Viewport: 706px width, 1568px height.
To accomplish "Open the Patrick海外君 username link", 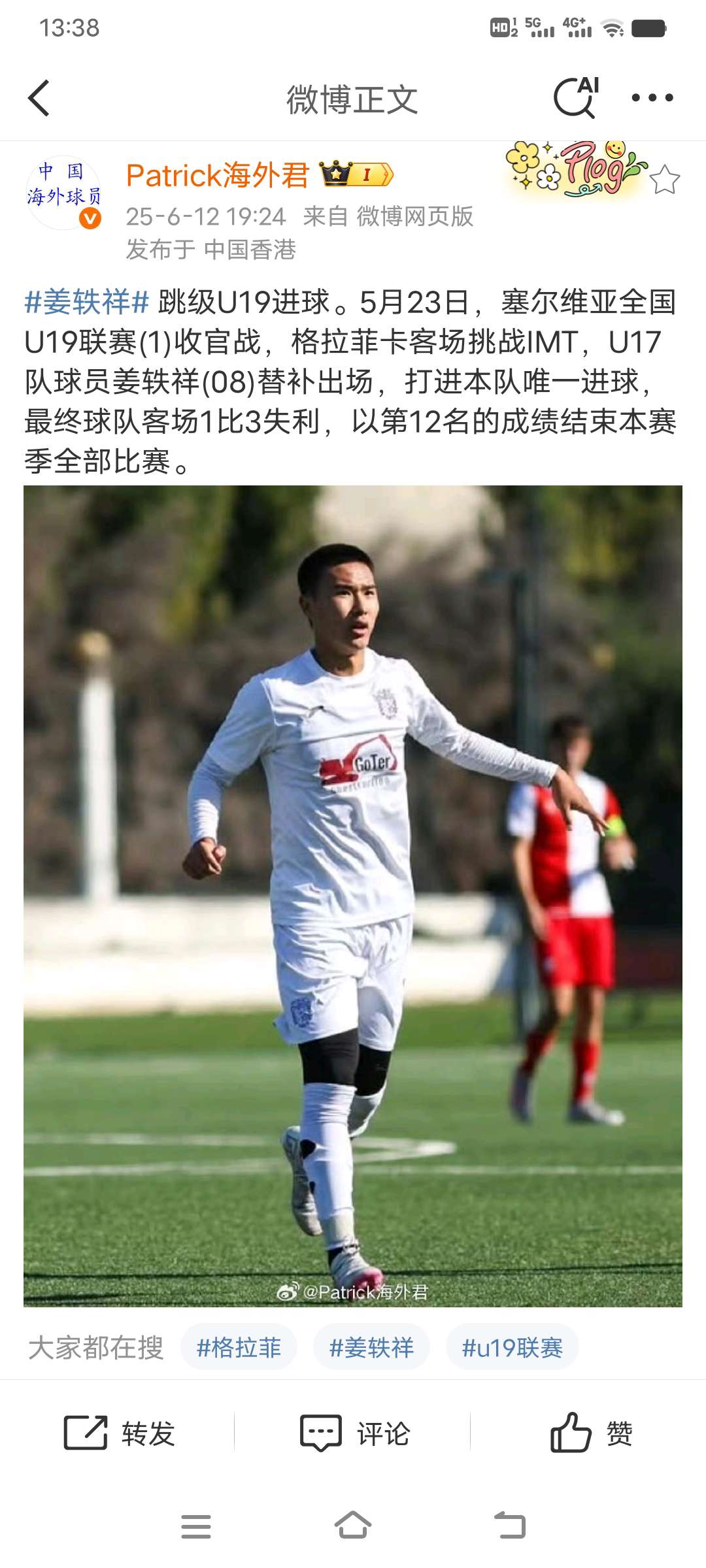I will point(217,175).
